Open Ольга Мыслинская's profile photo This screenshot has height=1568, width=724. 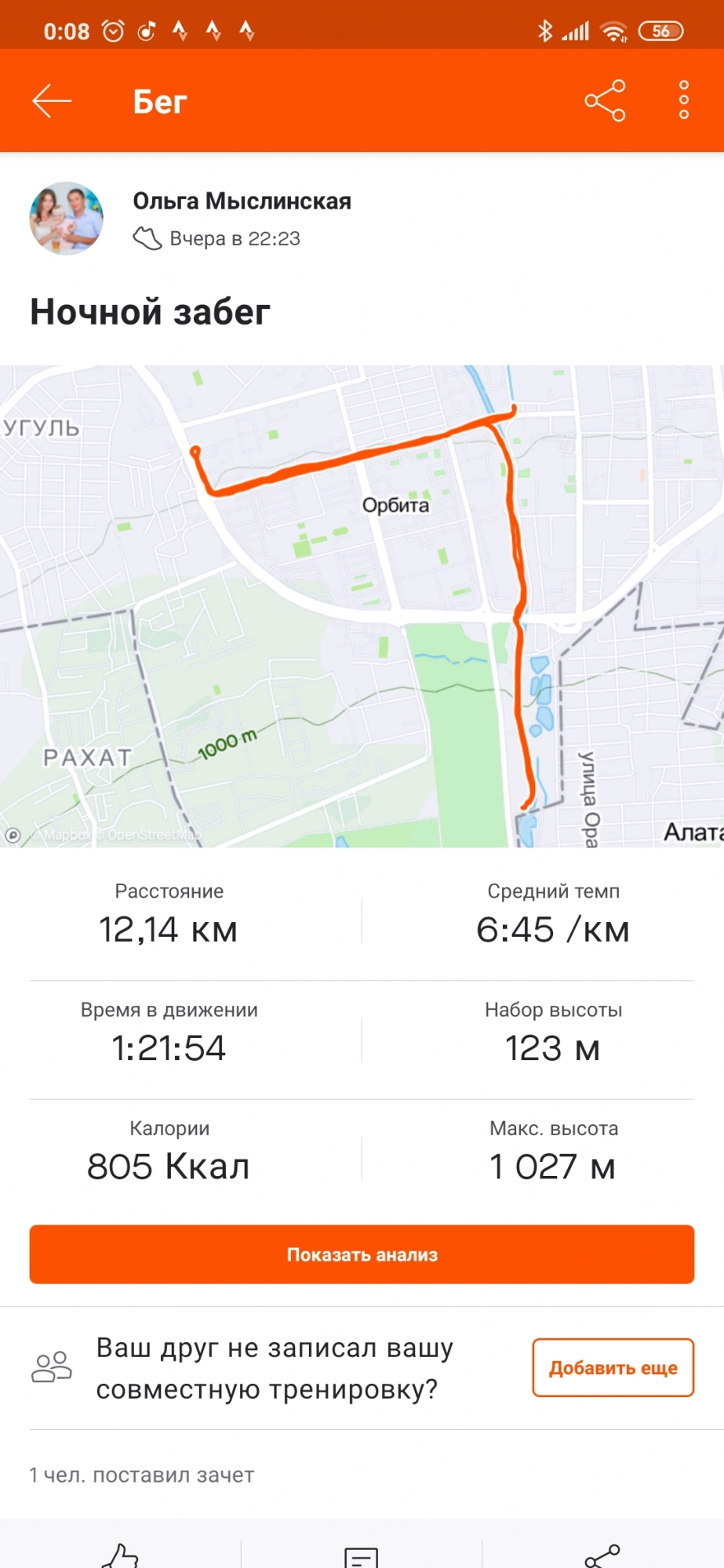pyautogui.click(x=67, y=219)
